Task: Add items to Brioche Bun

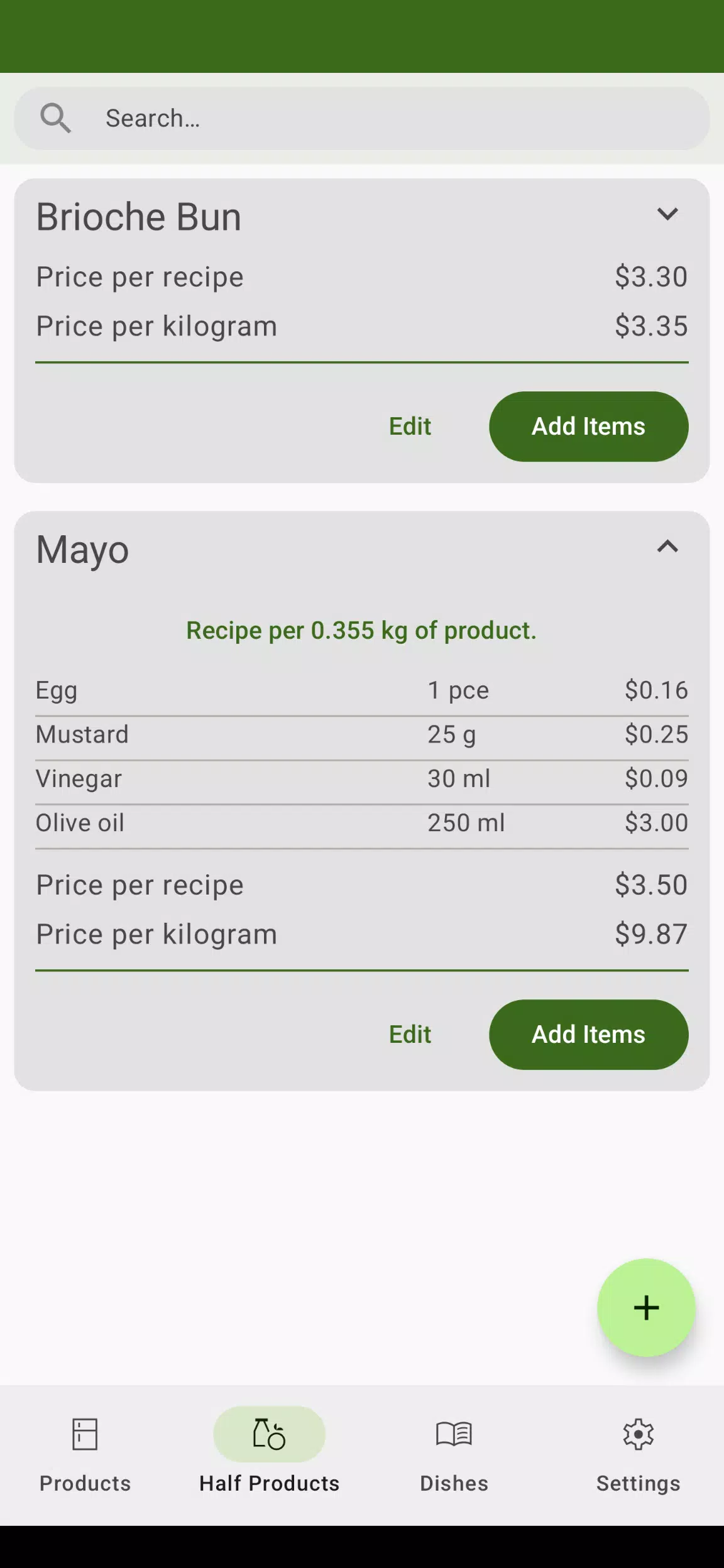Action: 588,427
